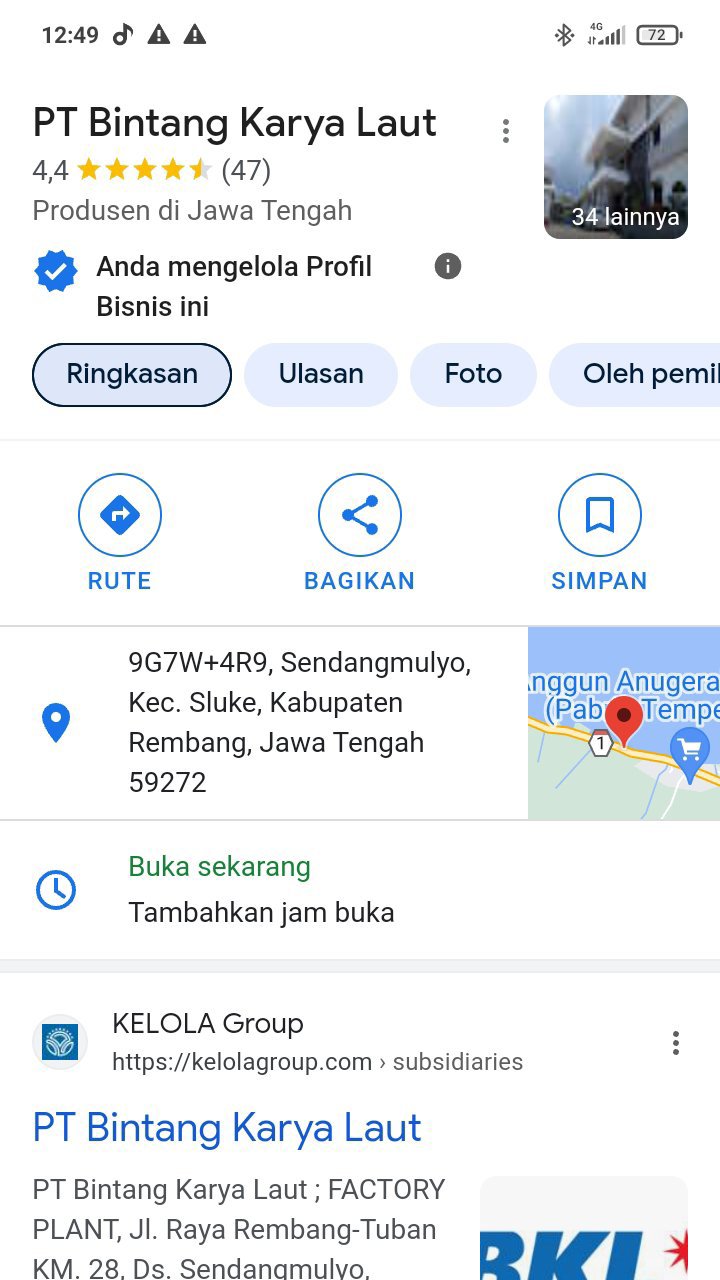This screenshot has width=720, height=1280.
Task: Tap the info icon beside Profil Bisnis
Action: click(x=448, y=266)
